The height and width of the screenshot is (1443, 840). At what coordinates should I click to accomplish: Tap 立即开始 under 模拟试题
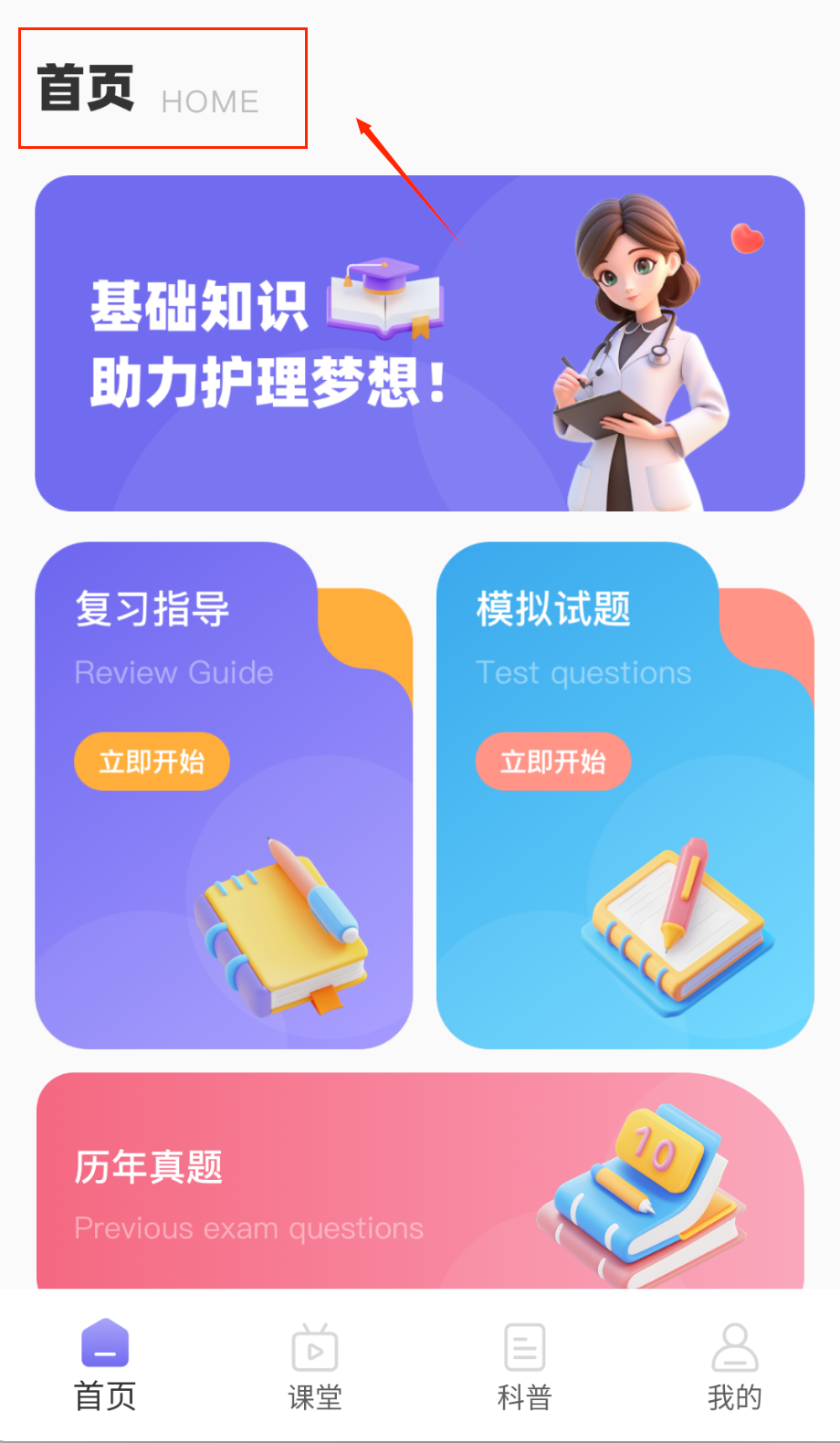click(x=552, y=761)
